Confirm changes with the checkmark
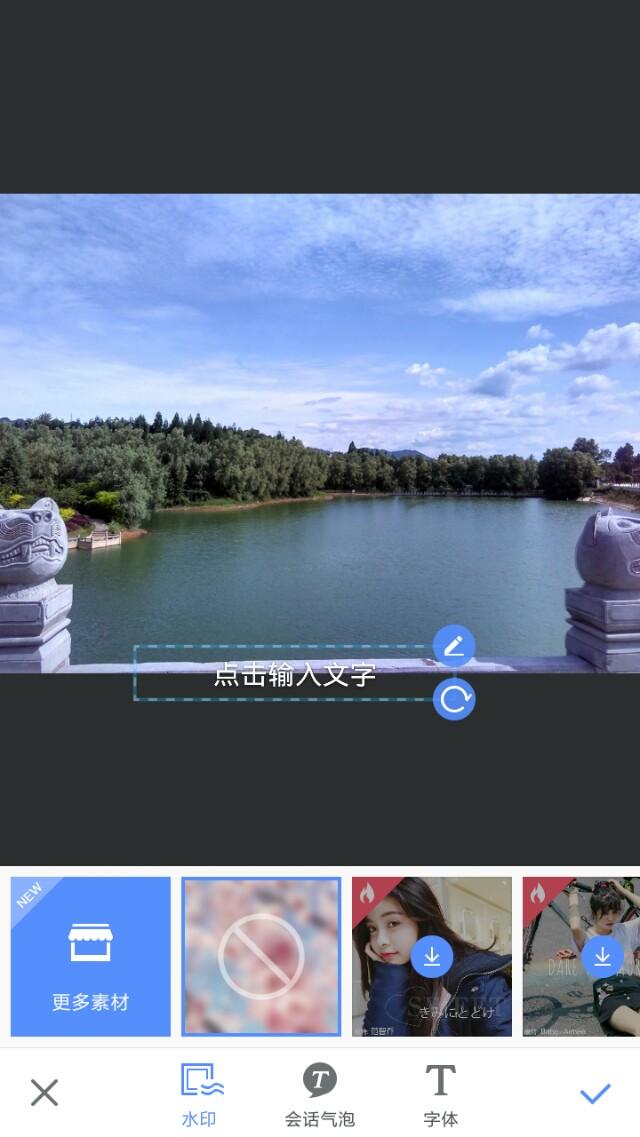 coord(595,1092)
